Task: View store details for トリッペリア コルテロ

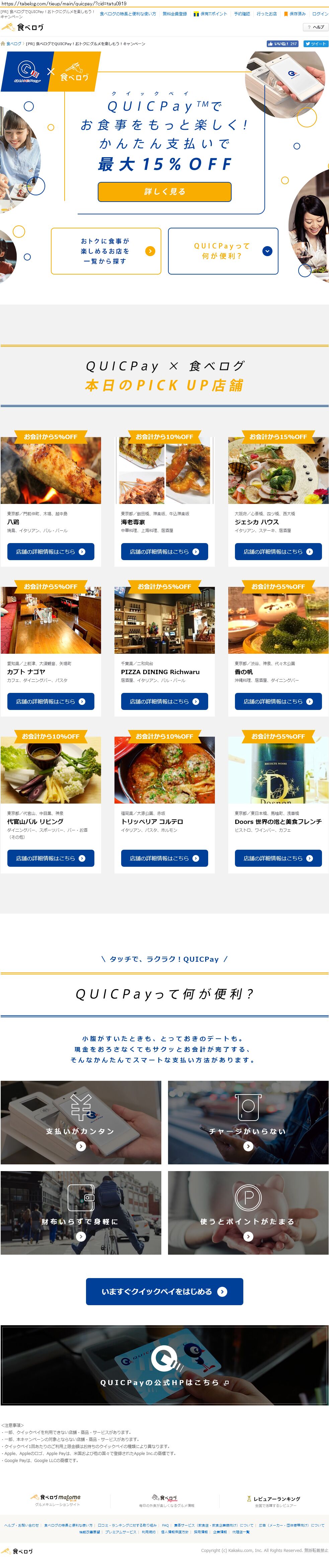Action: tap(165, 858)
